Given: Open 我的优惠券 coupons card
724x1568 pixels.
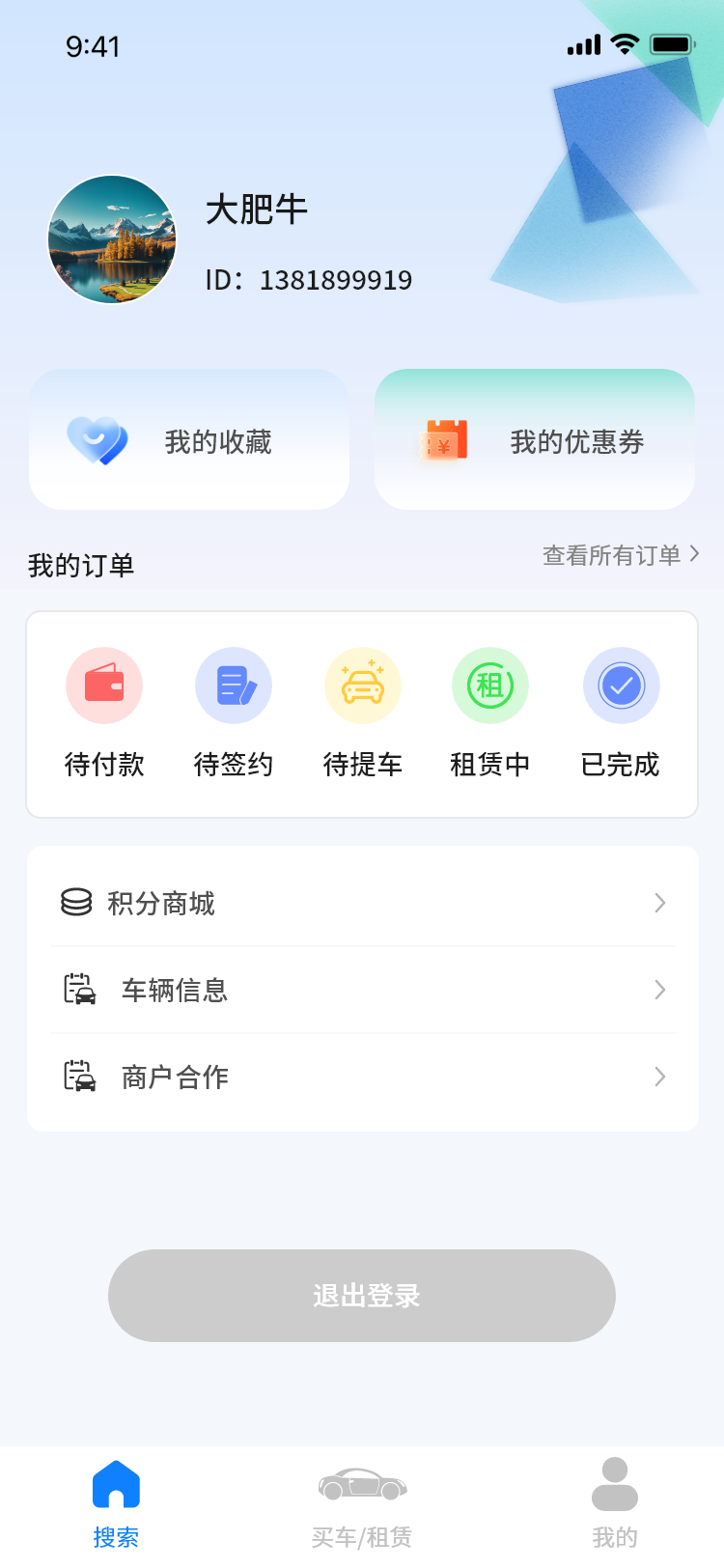Looking at the screenshot, I should tap(535, 440).
